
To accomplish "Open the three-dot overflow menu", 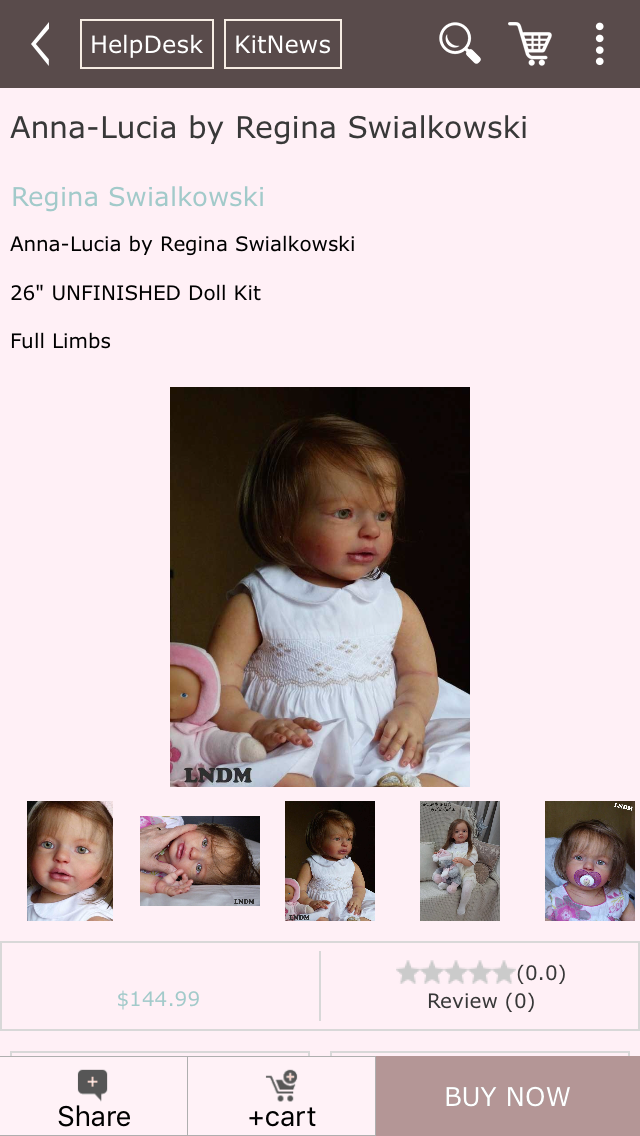I will tap(599, 44).
